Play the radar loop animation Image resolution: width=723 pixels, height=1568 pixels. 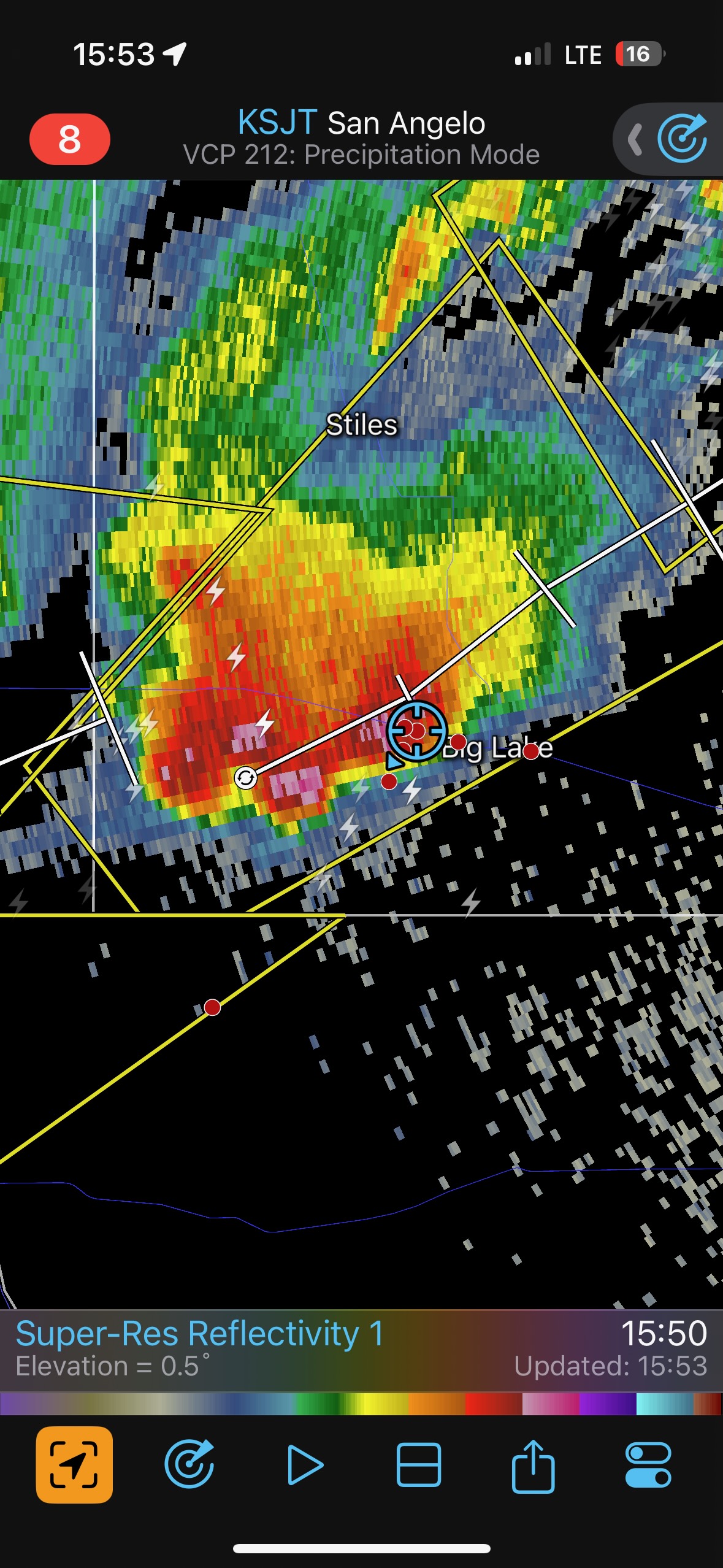point(304,1464)
